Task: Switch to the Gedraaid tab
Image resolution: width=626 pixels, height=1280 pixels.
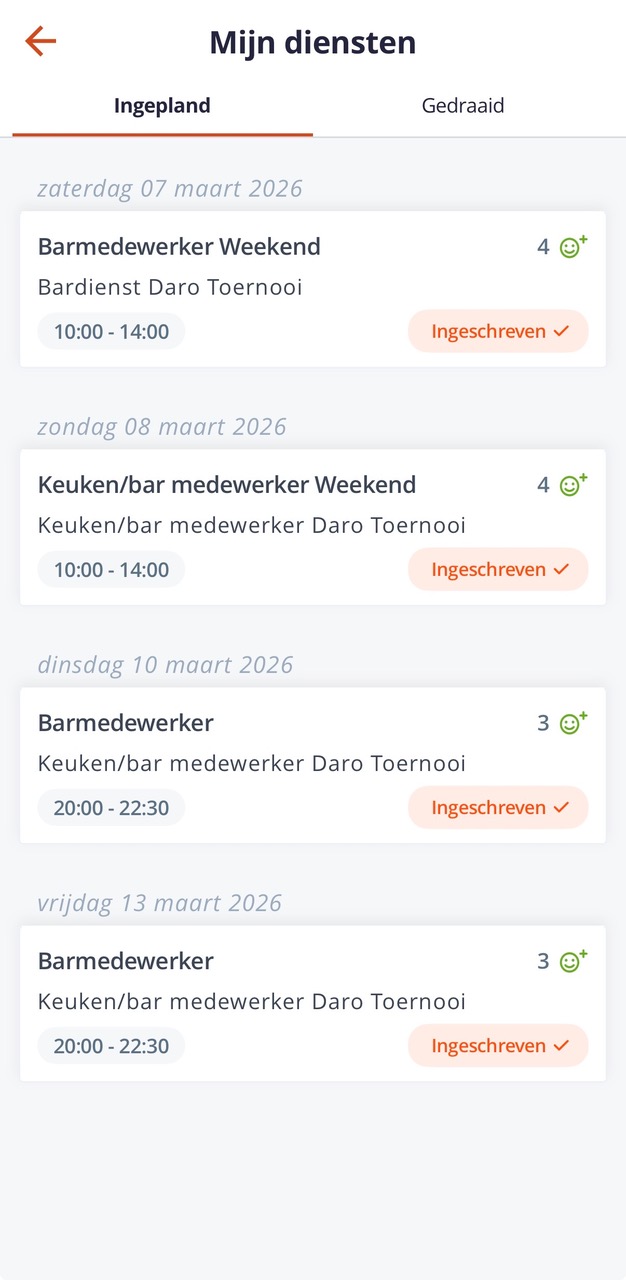Action: pos(463,106)
